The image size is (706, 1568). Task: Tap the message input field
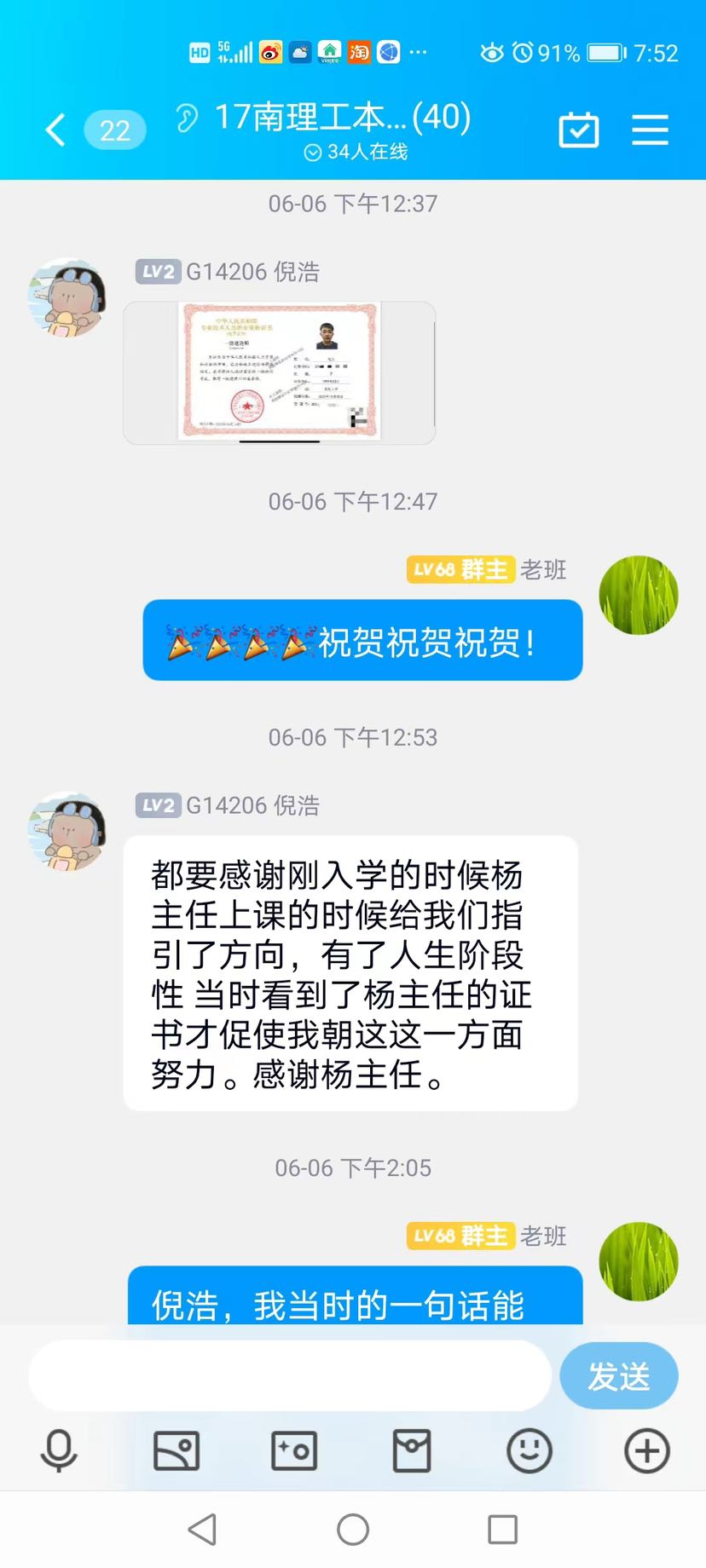pyautogui.click(x=290, y=1375)
